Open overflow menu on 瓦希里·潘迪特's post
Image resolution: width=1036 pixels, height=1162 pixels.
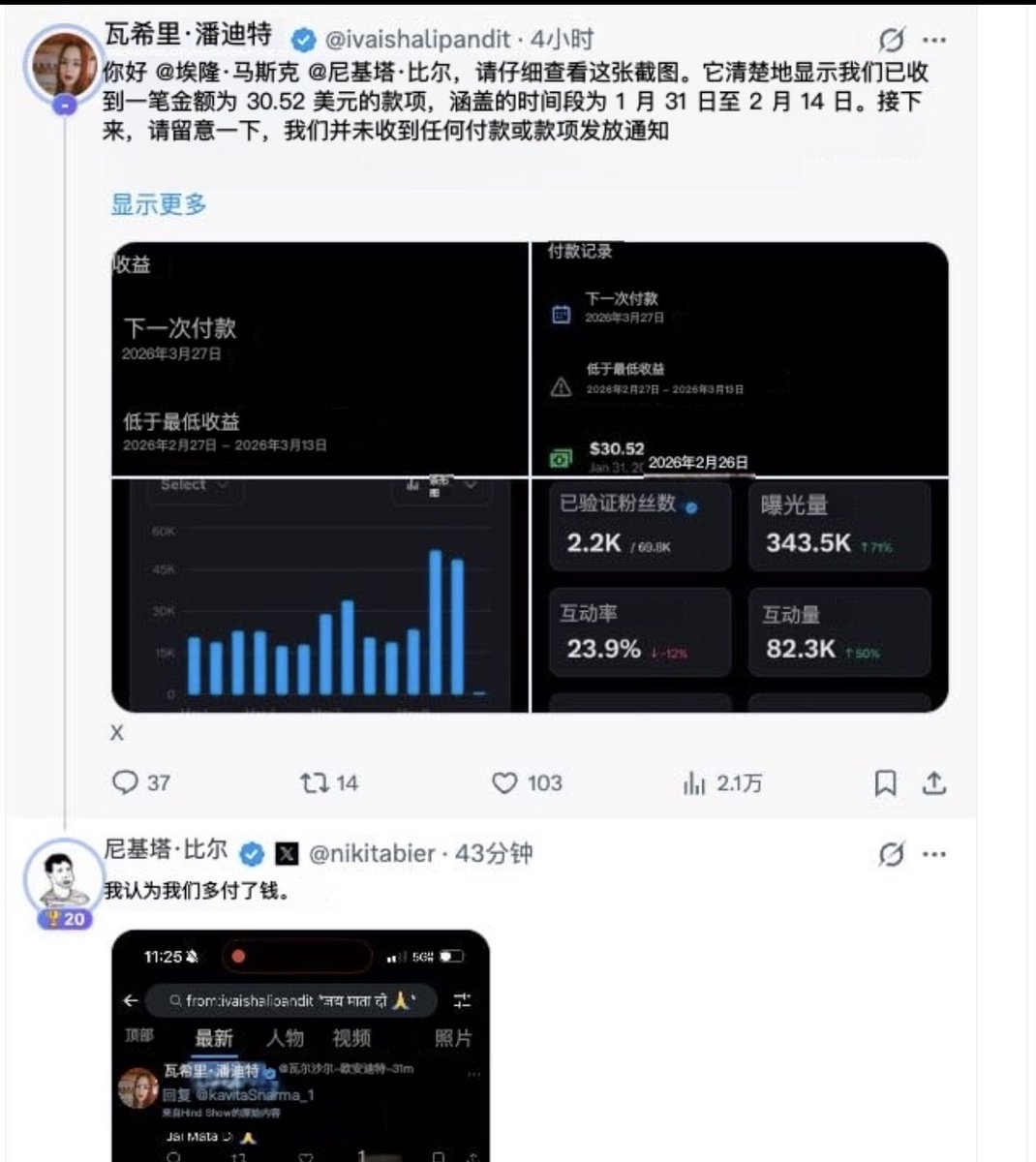(x=933, y=41)
